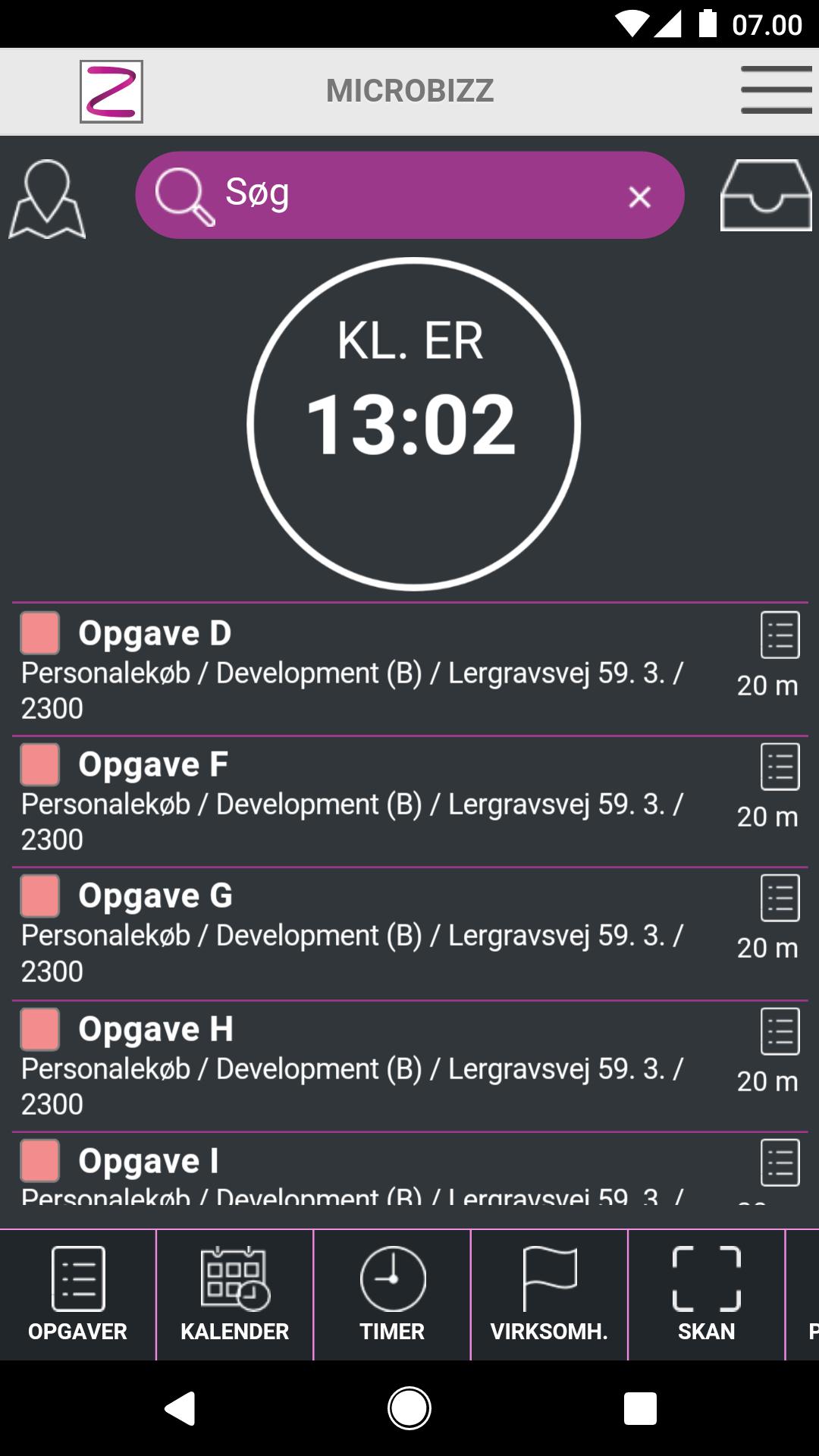Screen dimensions: 819x1456
Task: Open task Opgave H
Action: [x=349, y=1066]
